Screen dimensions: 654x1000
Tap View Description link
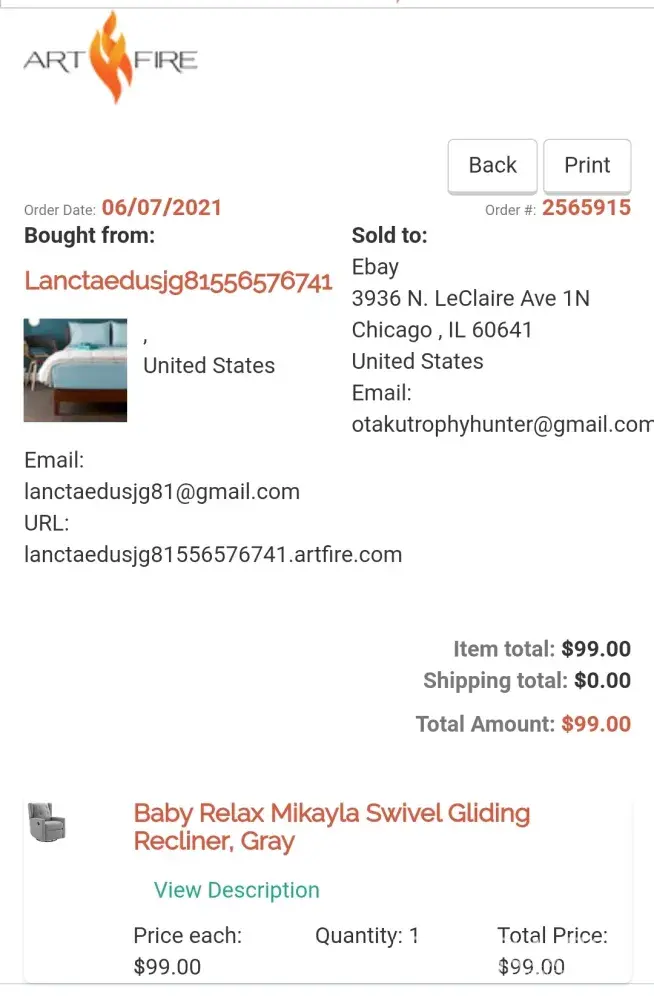(x=237, y=890)
